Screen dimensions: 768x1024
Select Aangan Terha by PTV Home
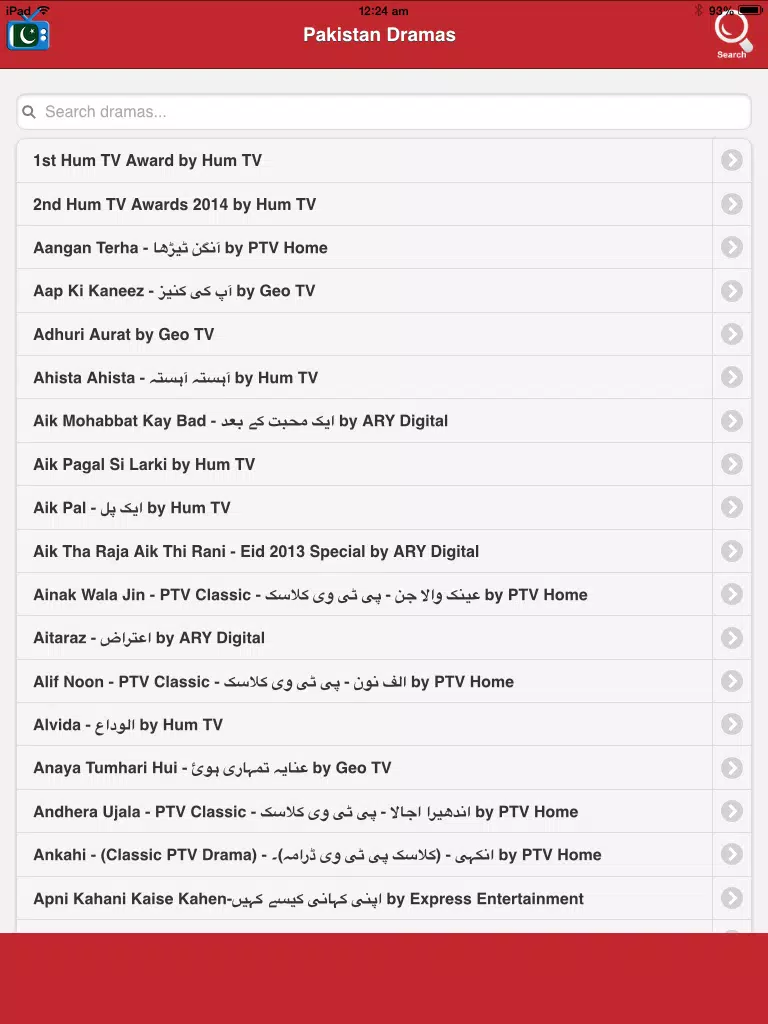[384, 248]
